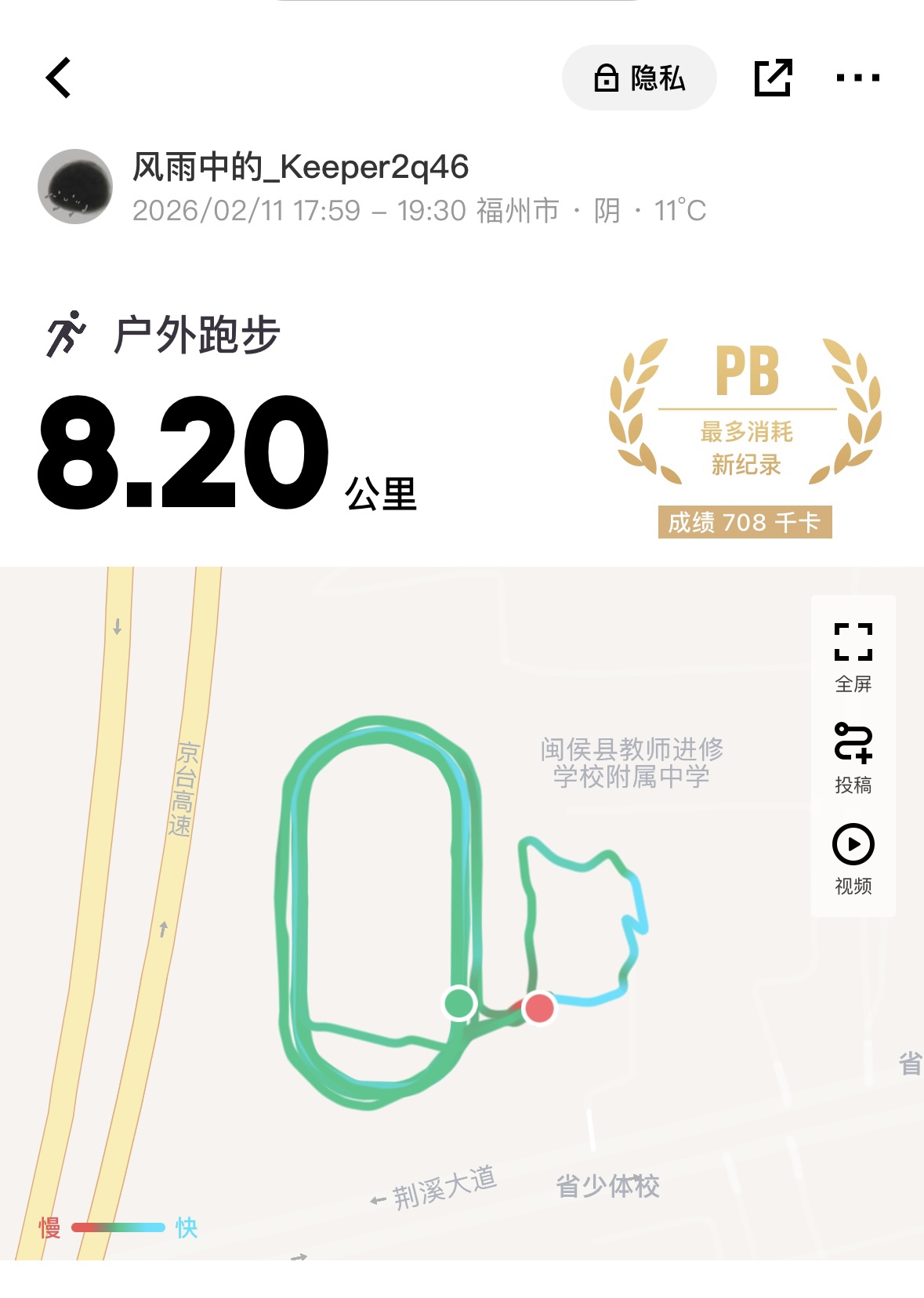Open the 隐私 privacy setting
The height and width of the screenshot is (1298, 924).
pos(639,78)
